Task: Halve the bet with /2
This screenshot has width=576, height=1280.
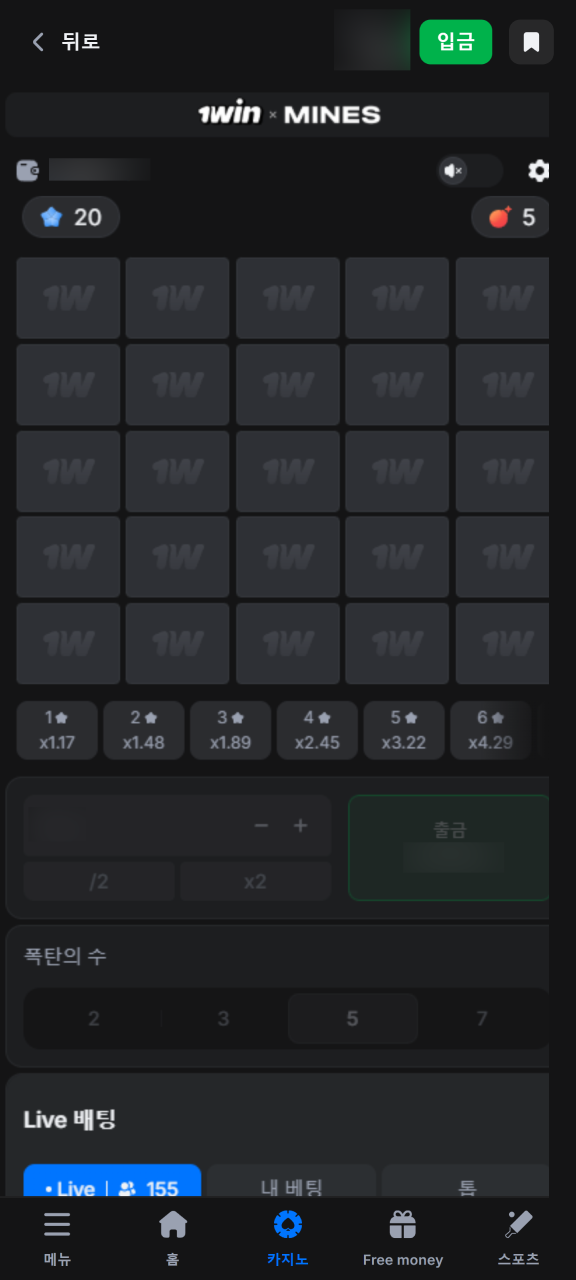Action: (x=99, y=882)
